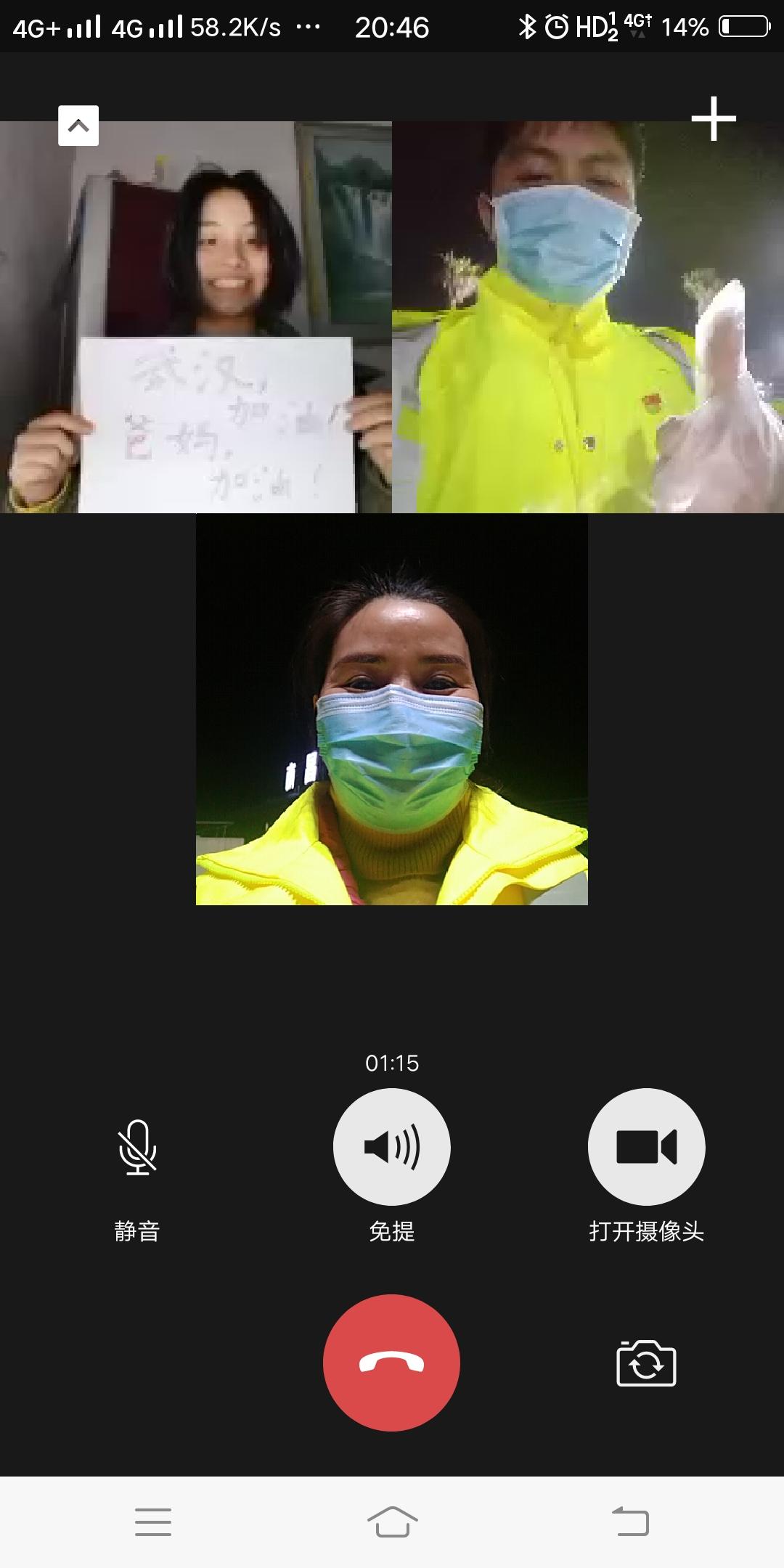Screen dimensions: 784x1568
Task: Open the system recent apps menu
Action: 153,1522
